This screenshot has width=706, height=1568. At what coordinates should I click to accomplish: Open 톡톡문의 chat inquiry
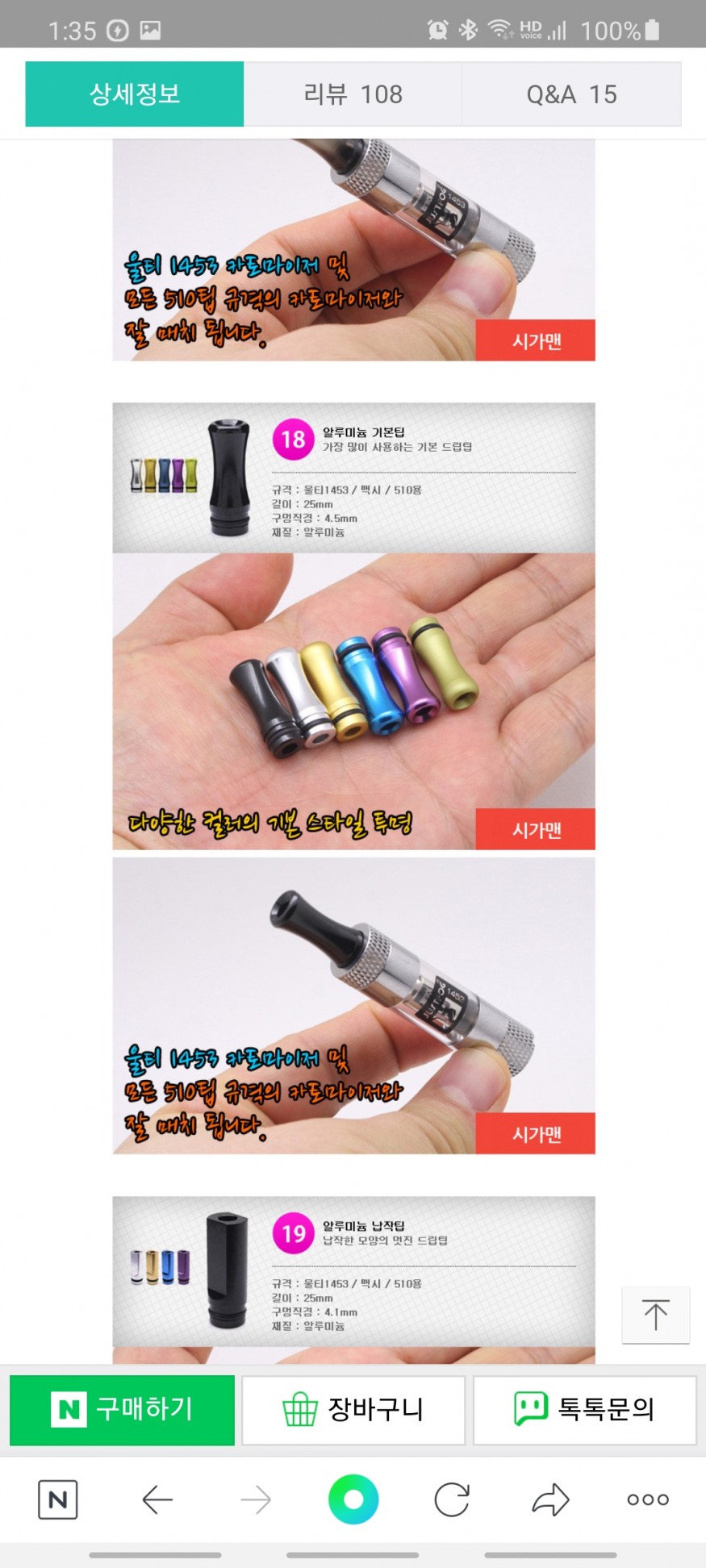584,1410
